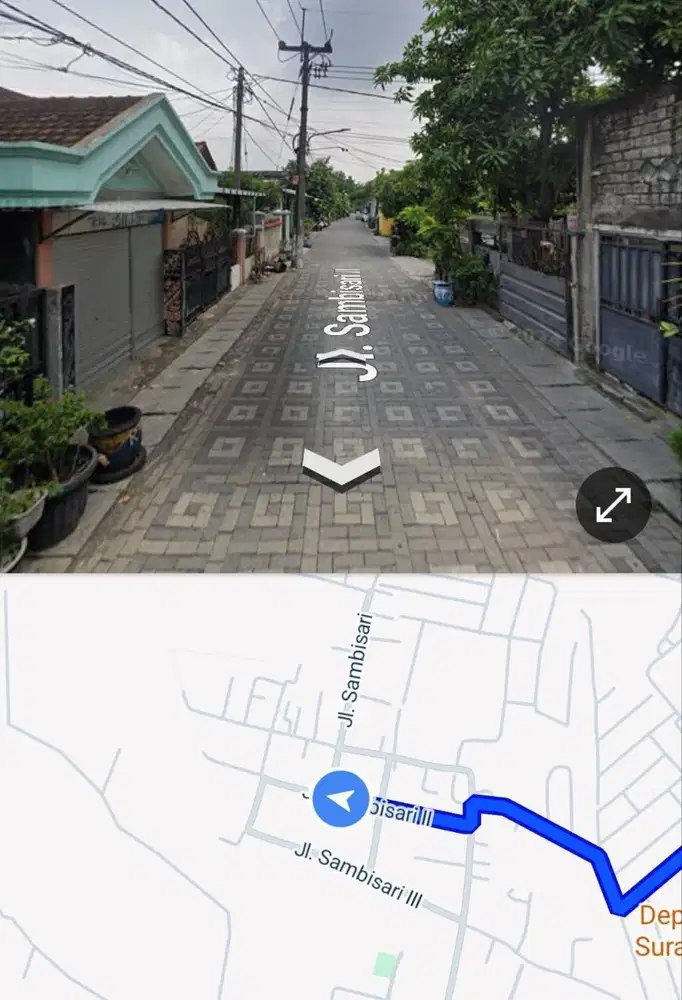Expand street view to full screen
The height and width of the screenshot is (1000, 682).
click(x=613, y=505)
